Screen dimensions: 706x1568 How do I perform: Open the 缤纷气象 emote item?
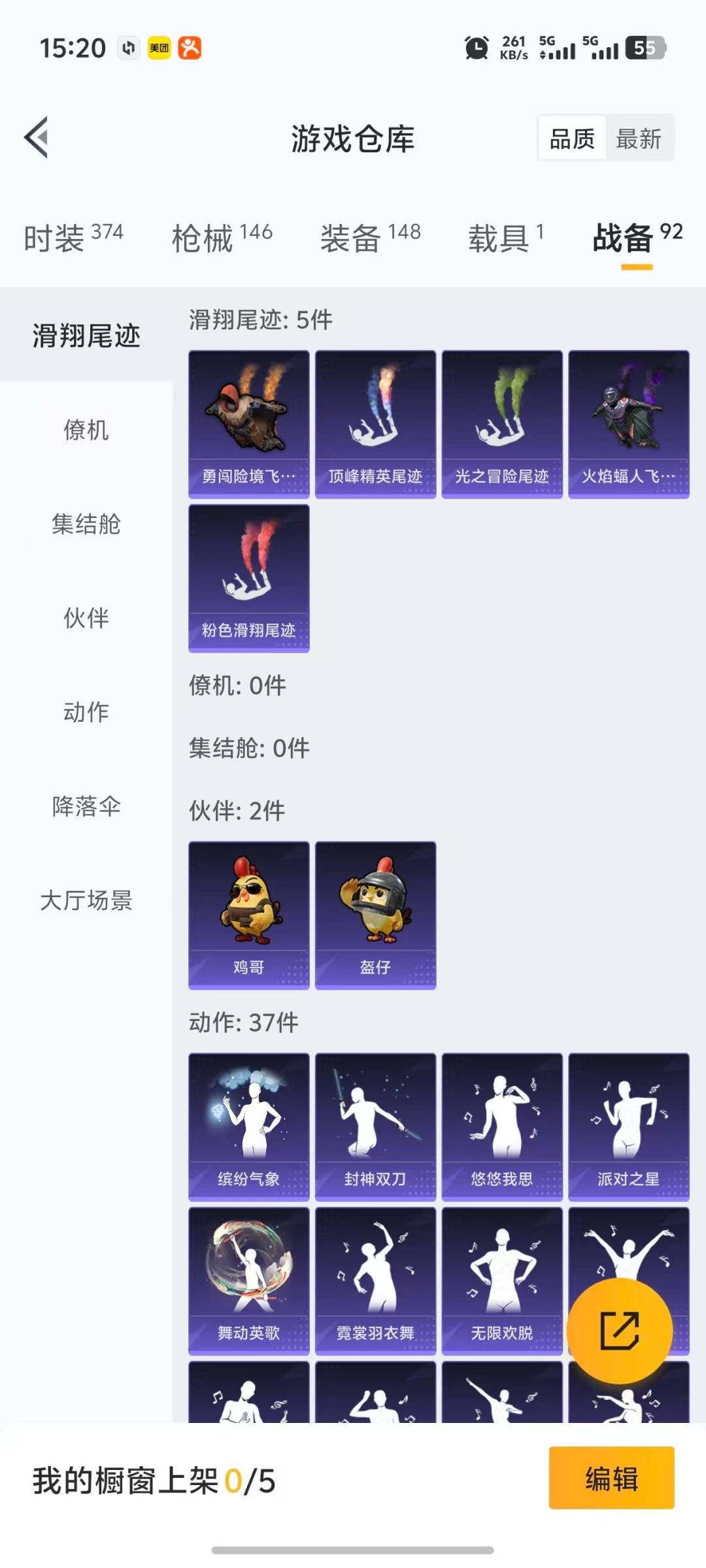pyautogui.click(x=249, y=1125)
